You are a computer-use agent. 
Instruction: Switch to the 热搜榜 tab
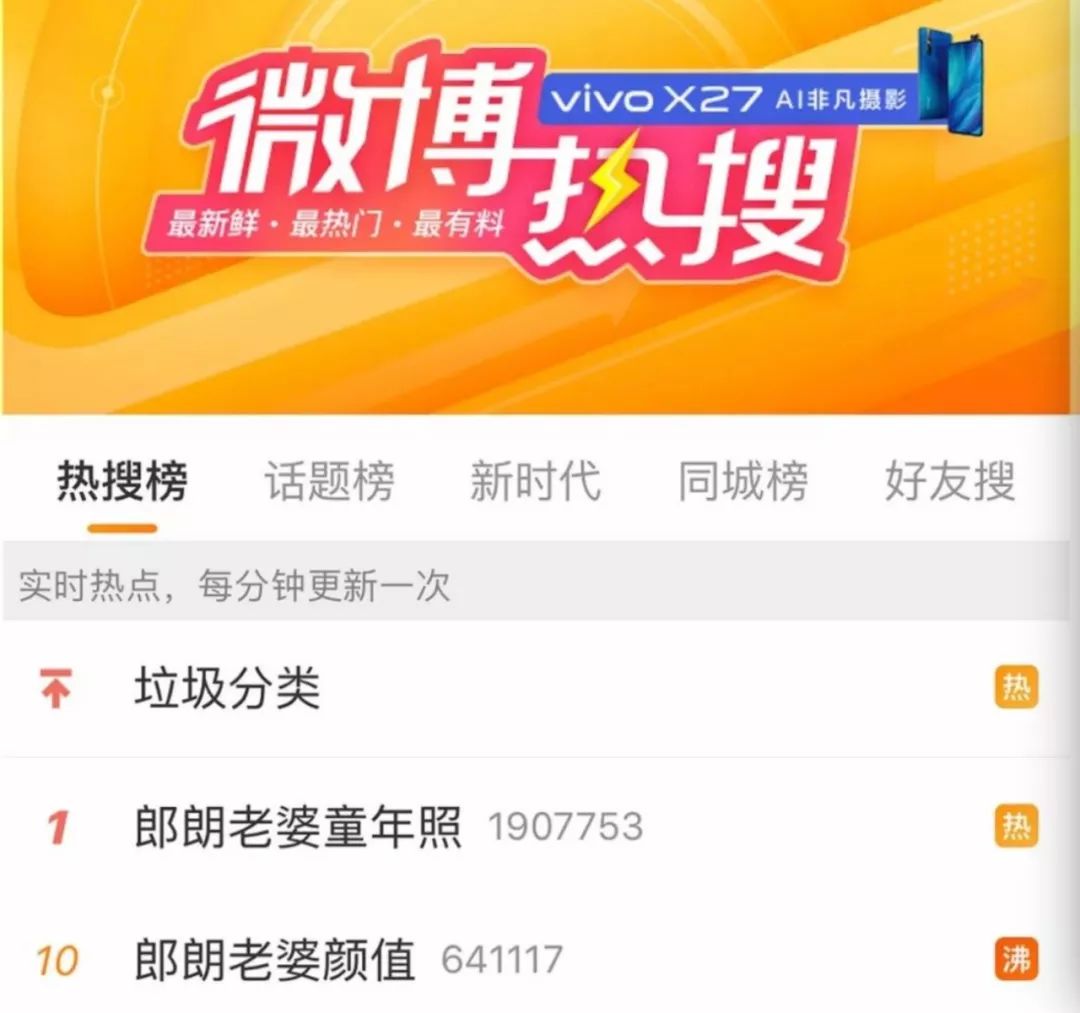(x=122, y=482)
